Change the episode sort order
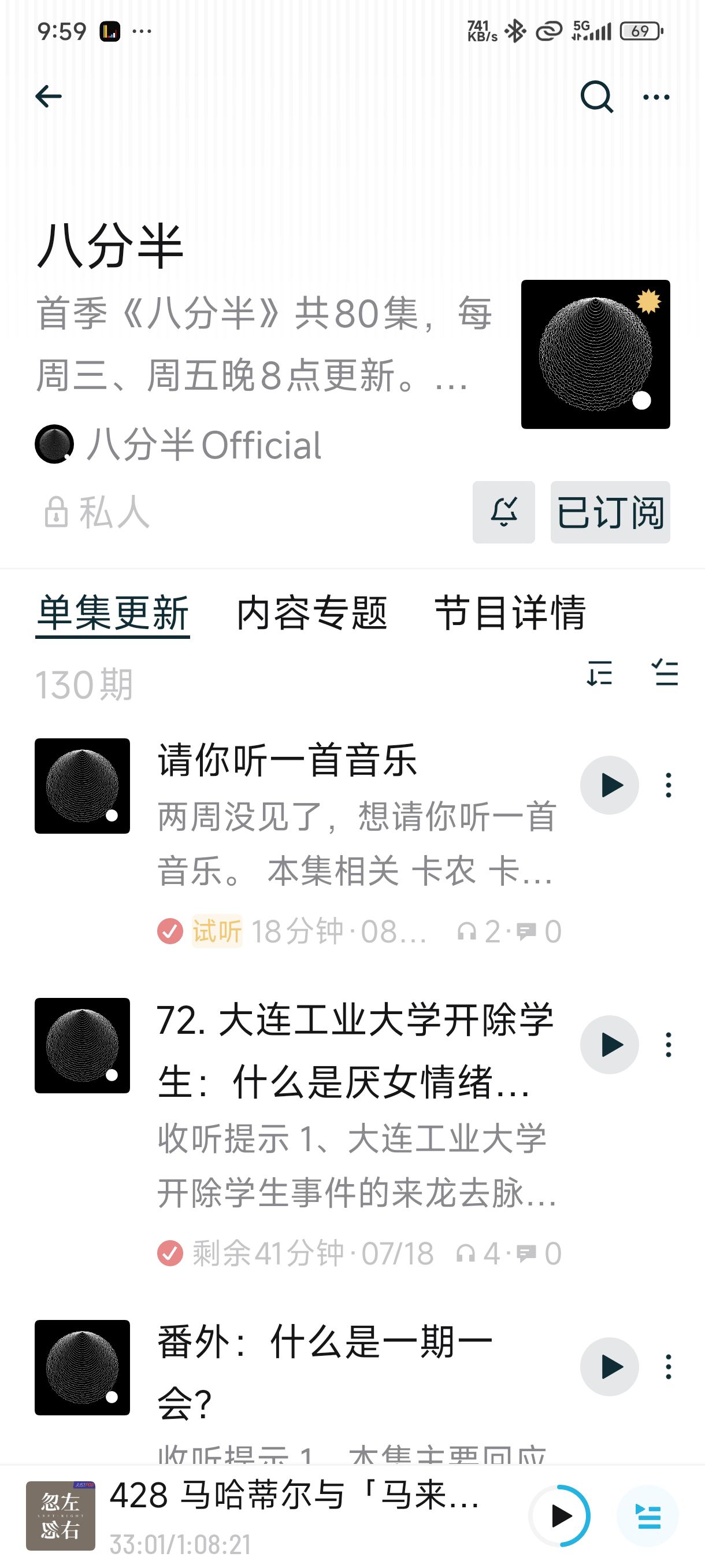 tap(599, 673)
